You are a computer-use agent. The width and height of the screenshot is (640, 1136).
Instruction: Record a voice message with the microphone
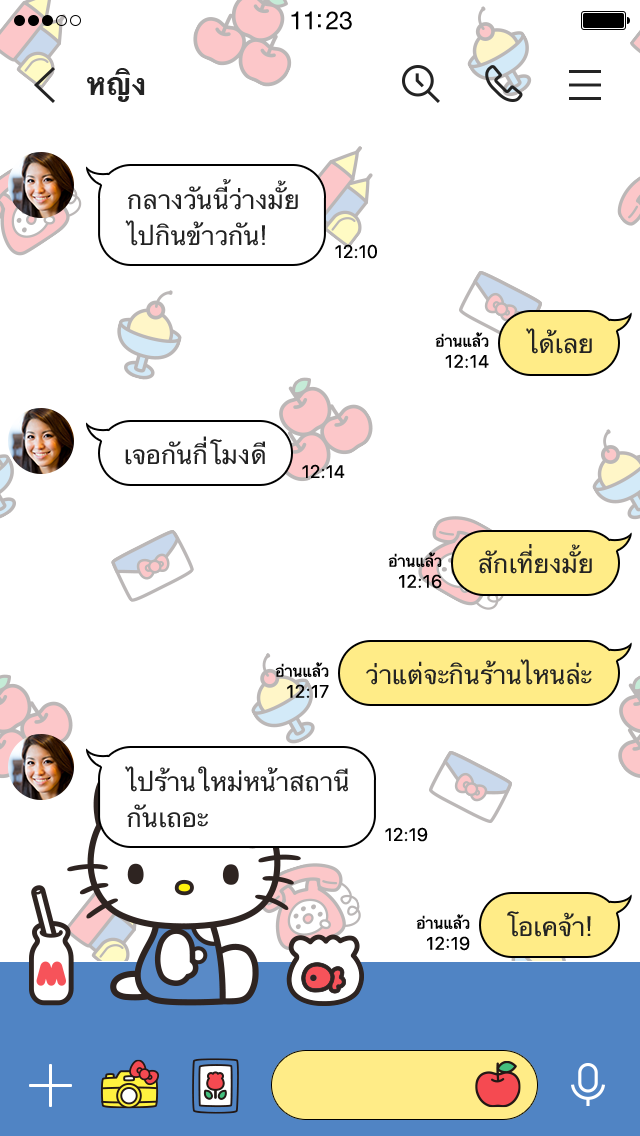click(587, 1085)
